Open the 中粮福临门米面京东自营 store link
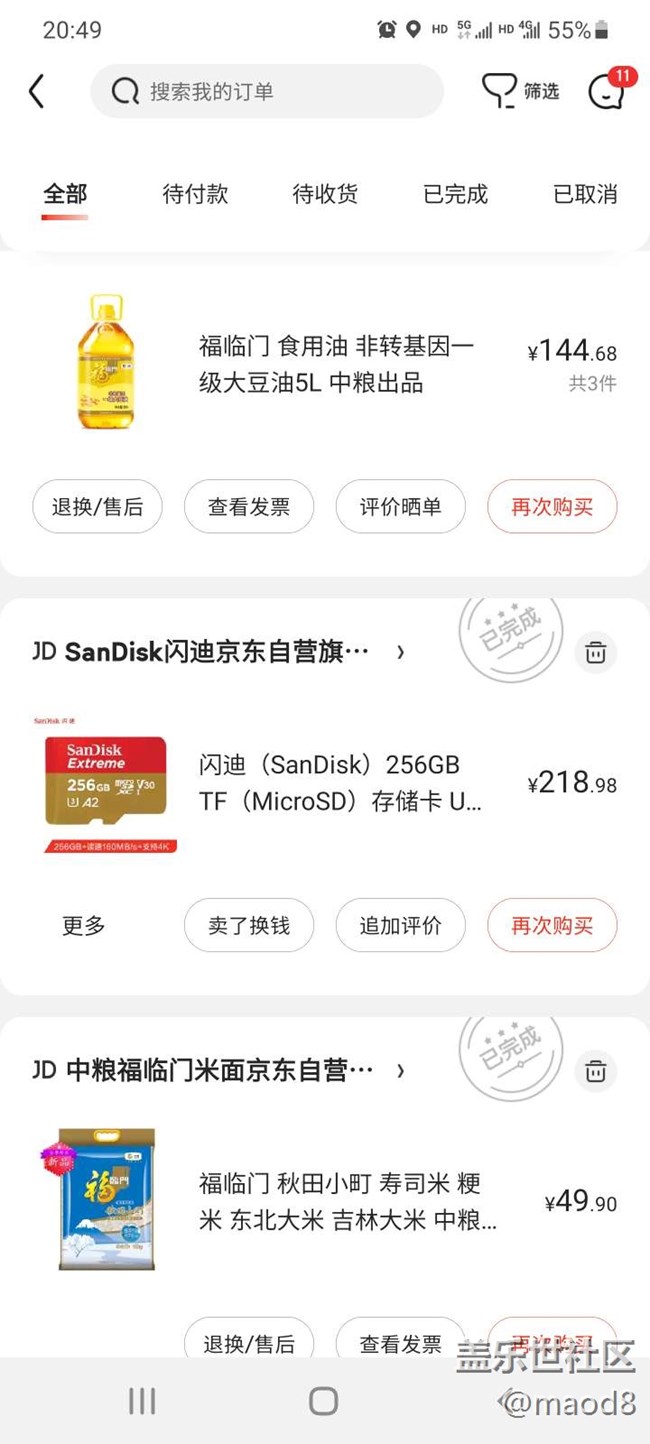 click(218, 1071)
